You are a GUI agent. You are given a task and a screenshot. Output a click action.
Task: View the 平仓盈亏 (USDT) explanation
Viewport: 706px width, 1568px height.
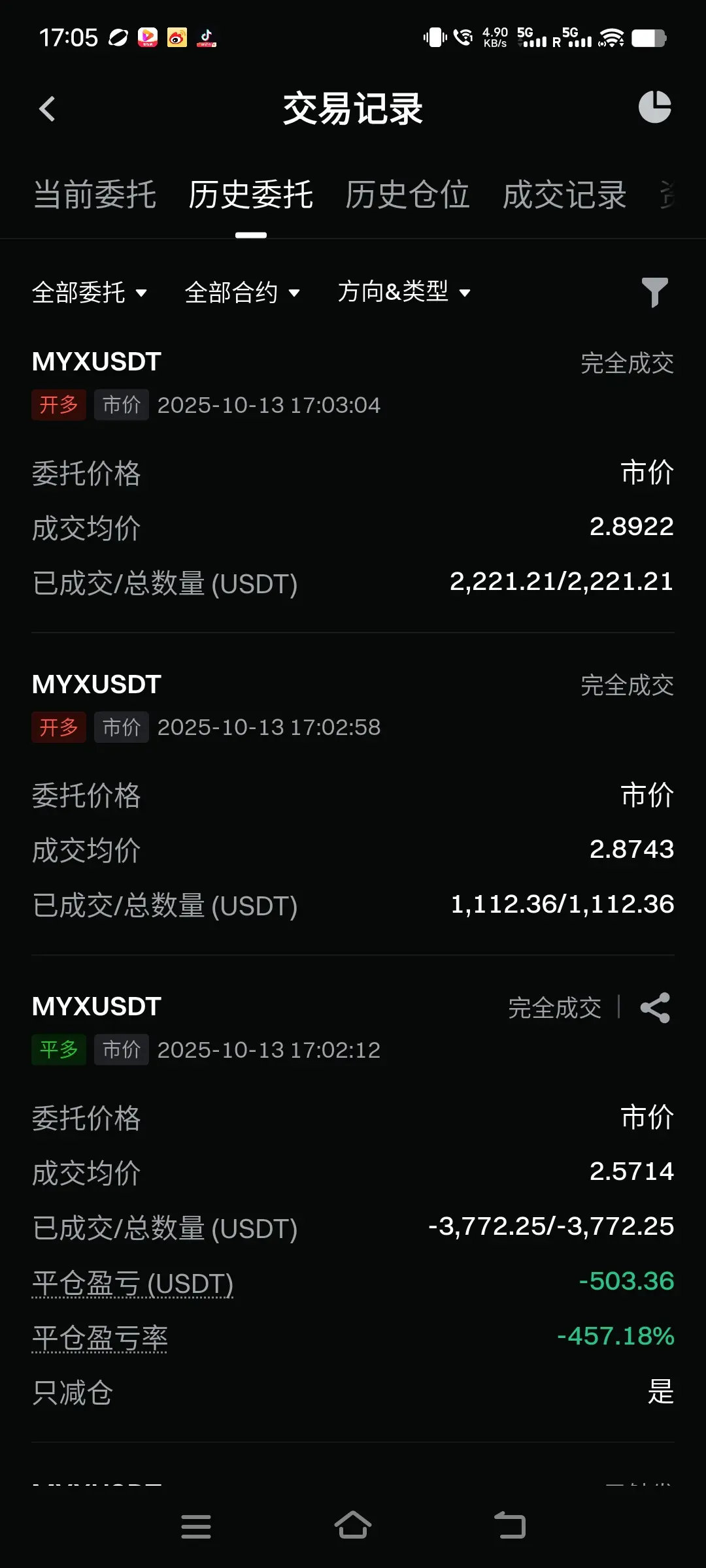pyautogui.click(x=133, y=1283)
